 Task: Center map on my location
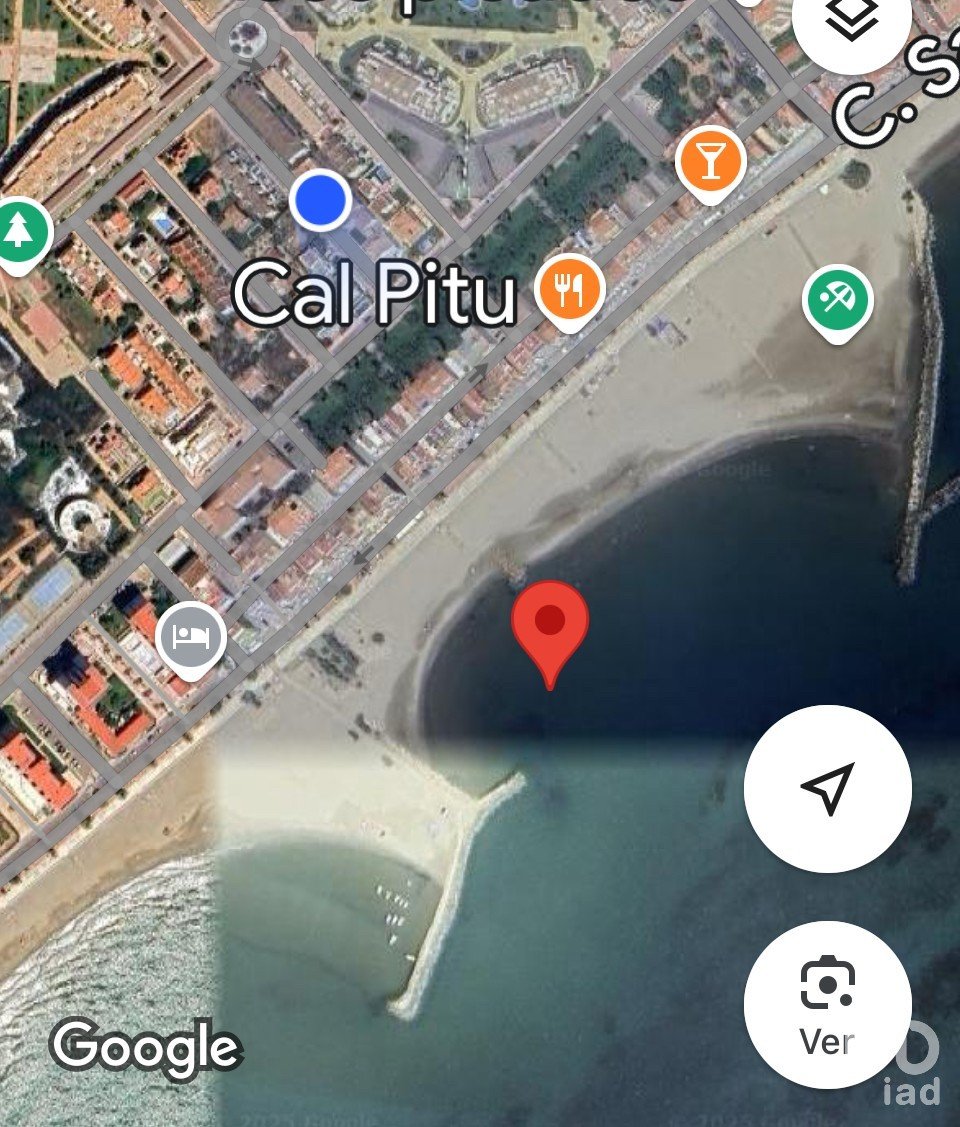click(x=828, y=788)
